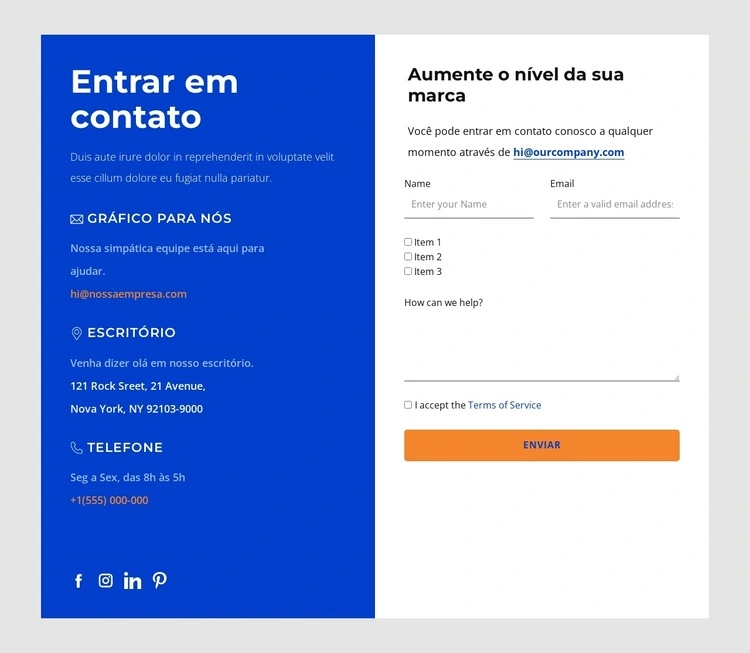Image resolution: width=750 pixels, height=653 pixels.
Task: Submit the form with Enviar
Action: pyautogui.click(x=541, y=445)
